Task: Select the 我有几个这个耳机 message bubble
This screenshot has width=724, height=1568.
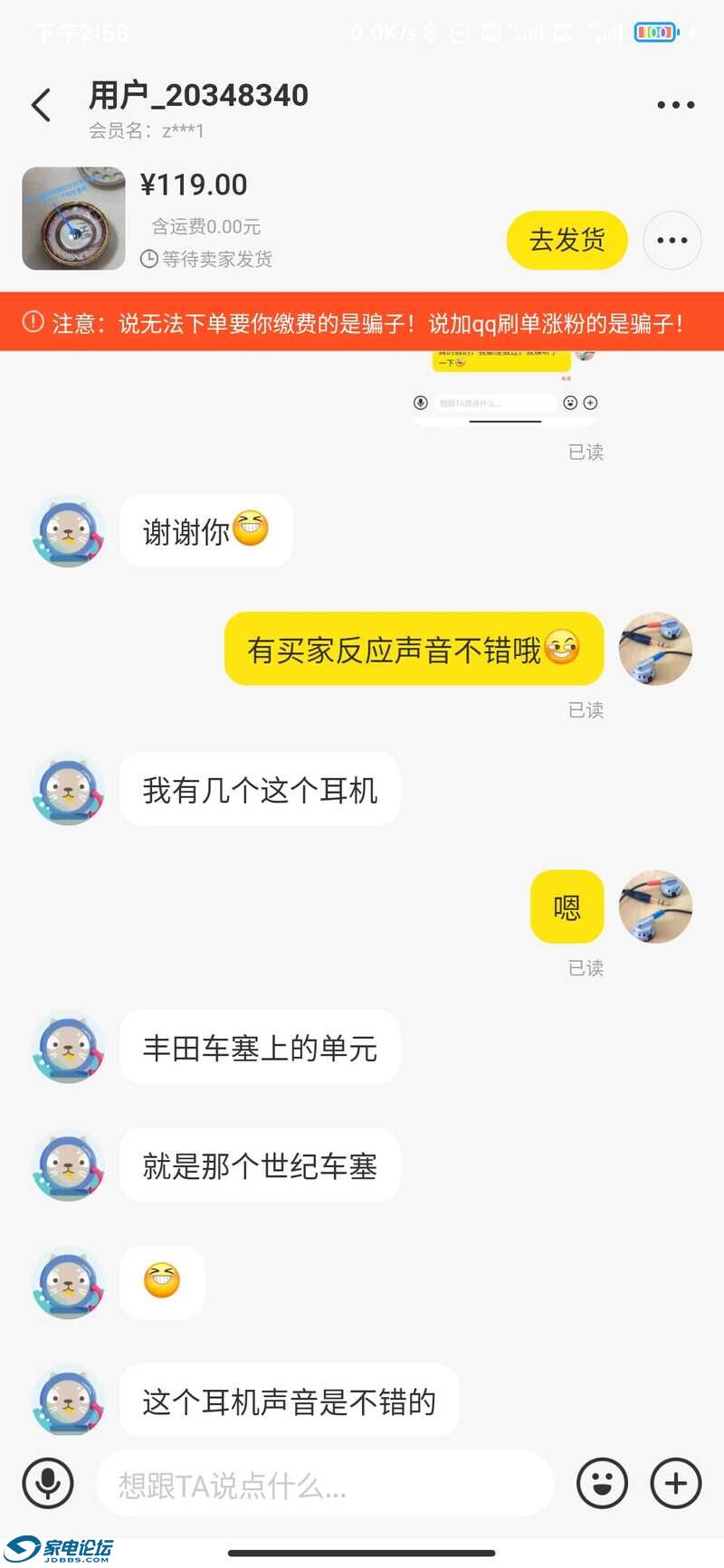Action: (x=259, y=788)
